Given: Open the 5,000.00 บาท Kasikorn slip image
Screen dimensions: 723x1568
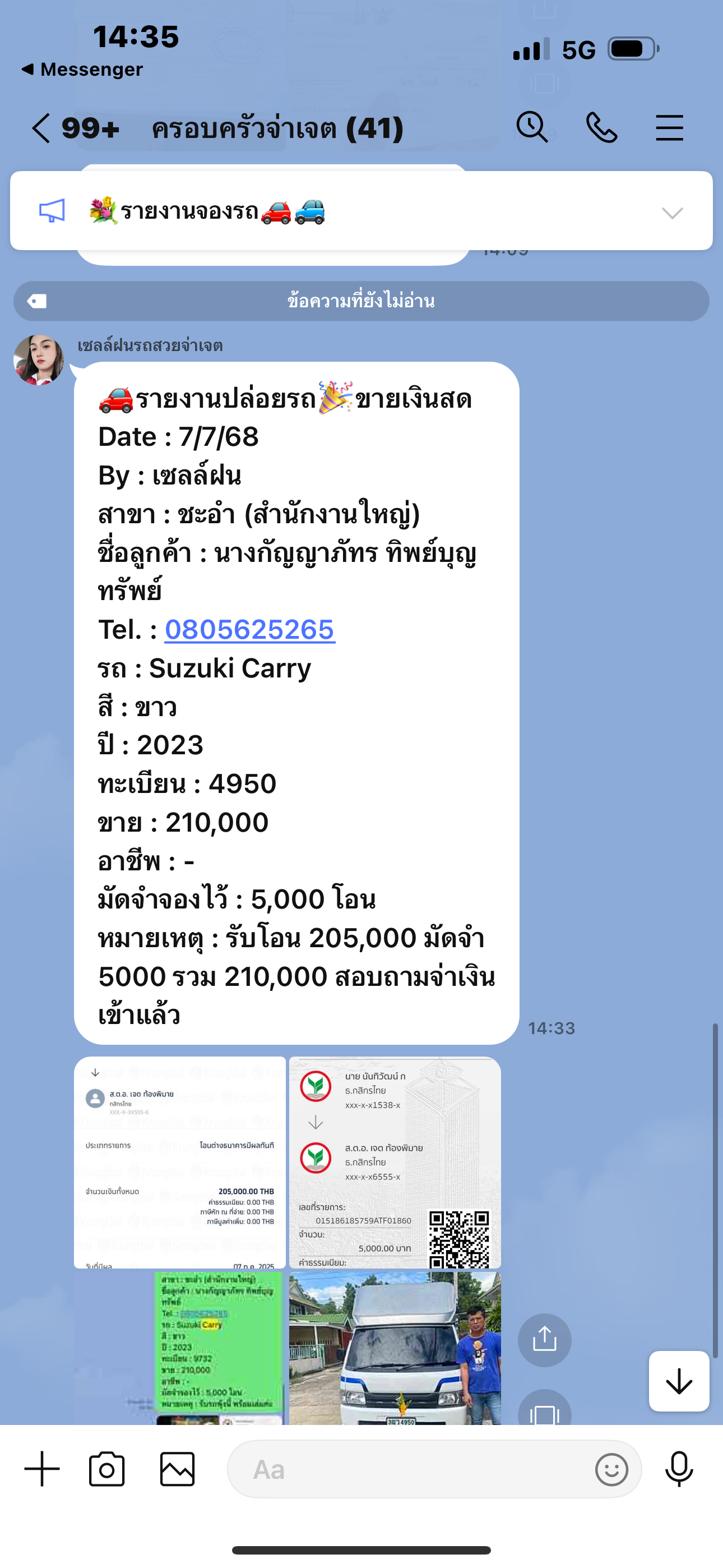Looking at the screenshot, I should [x=395, y=1161].
